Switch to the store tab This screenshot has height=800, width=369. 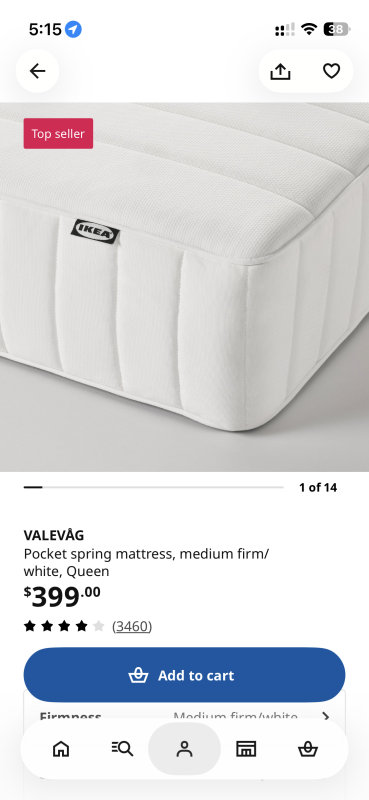point(246,749)
